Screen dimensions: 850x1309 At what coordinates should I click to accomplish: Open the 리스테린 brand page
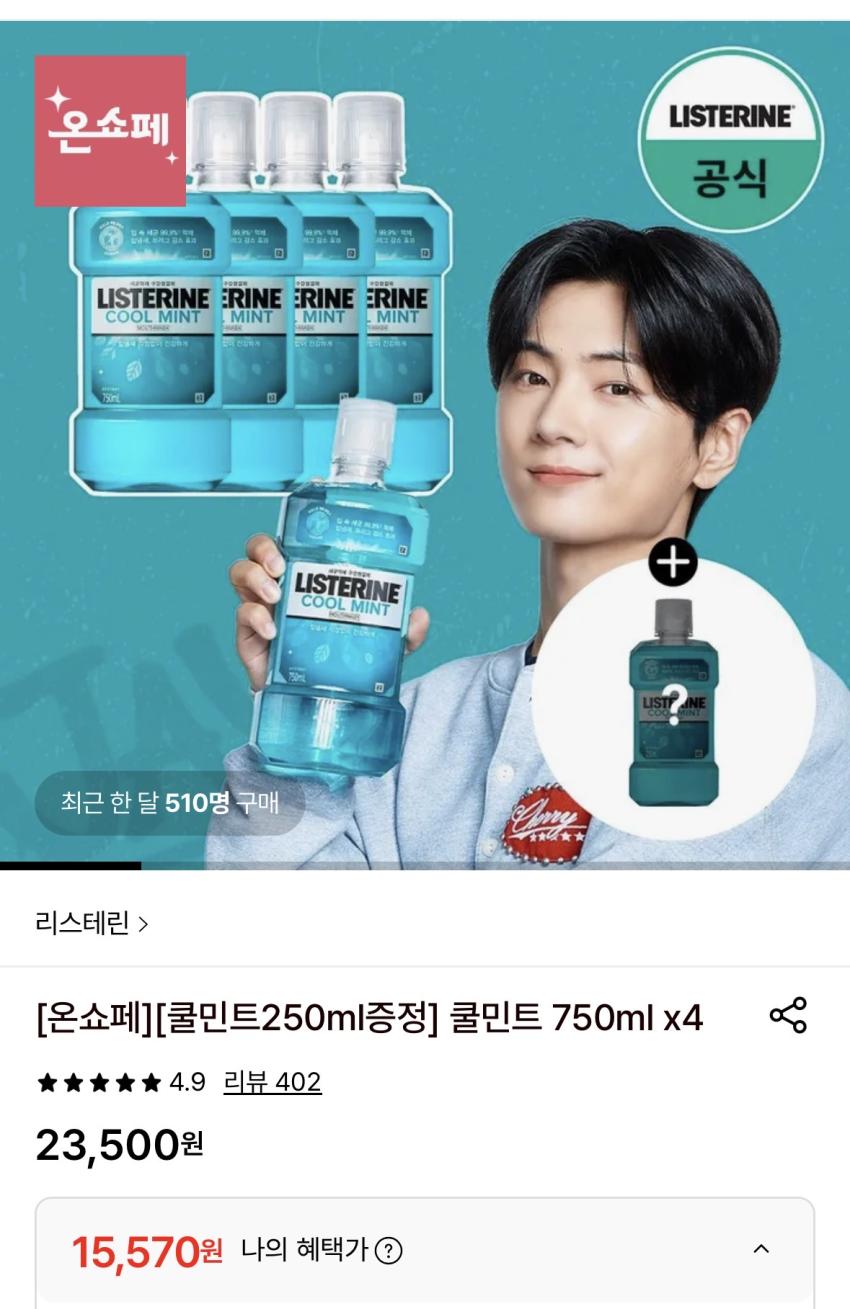coord(92,923)
